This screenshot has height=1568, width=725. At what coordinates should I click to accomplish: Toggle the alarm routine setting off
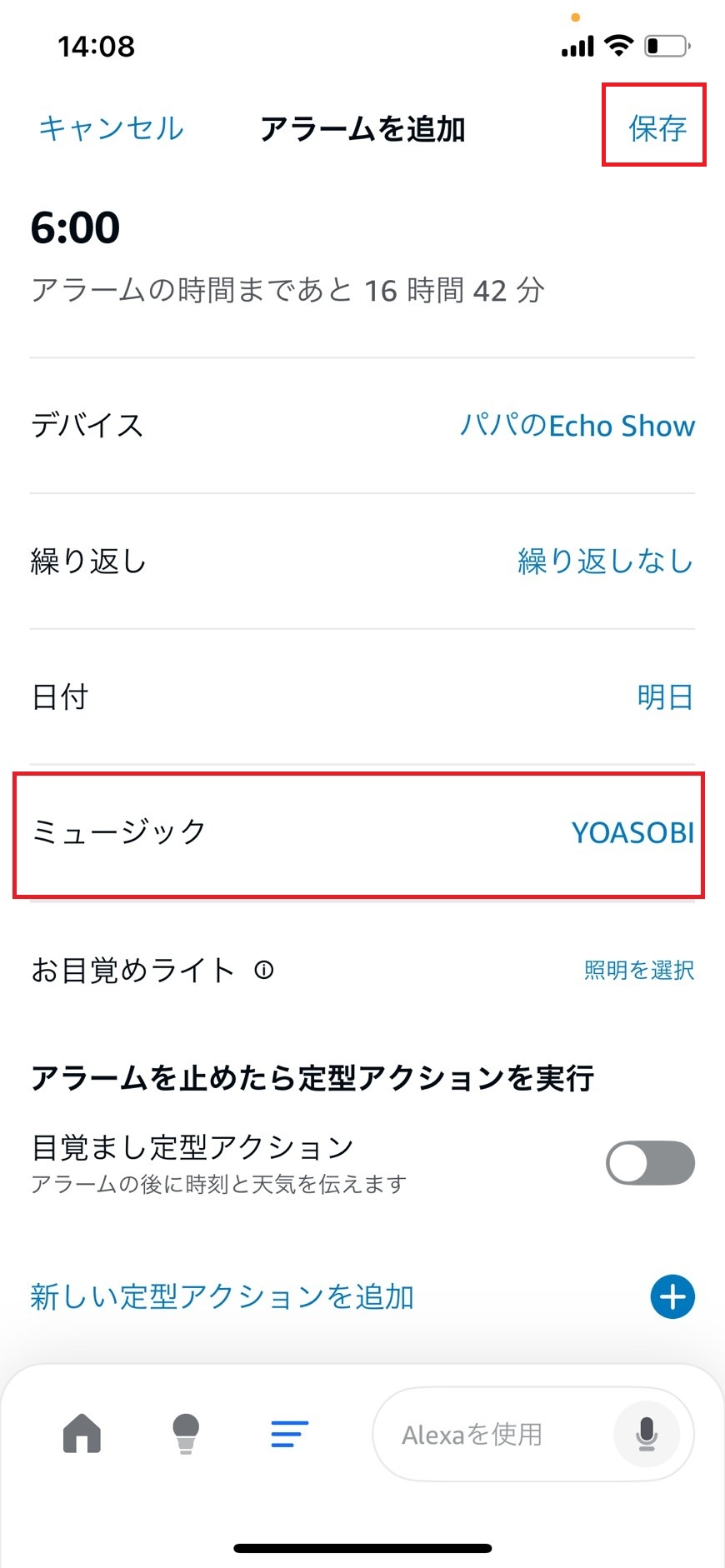pyautogui.click(x=649, y=1162)
